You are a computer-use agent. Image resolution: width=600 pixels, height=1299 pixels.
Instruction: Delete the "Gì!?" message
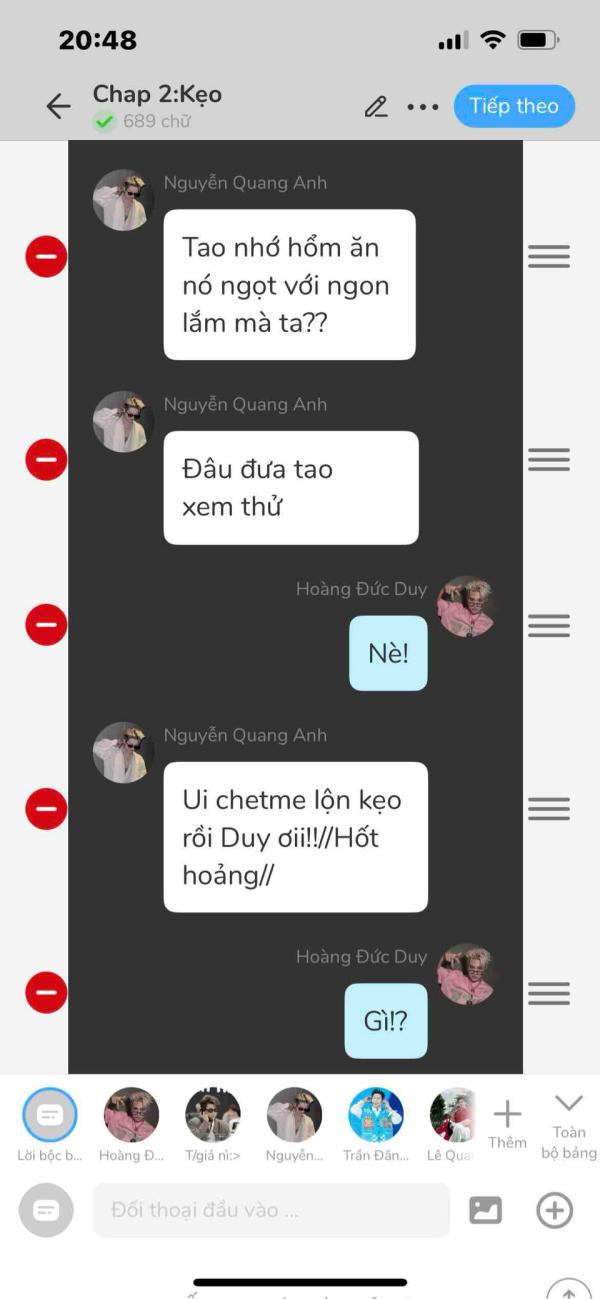(x=46, y=993)
